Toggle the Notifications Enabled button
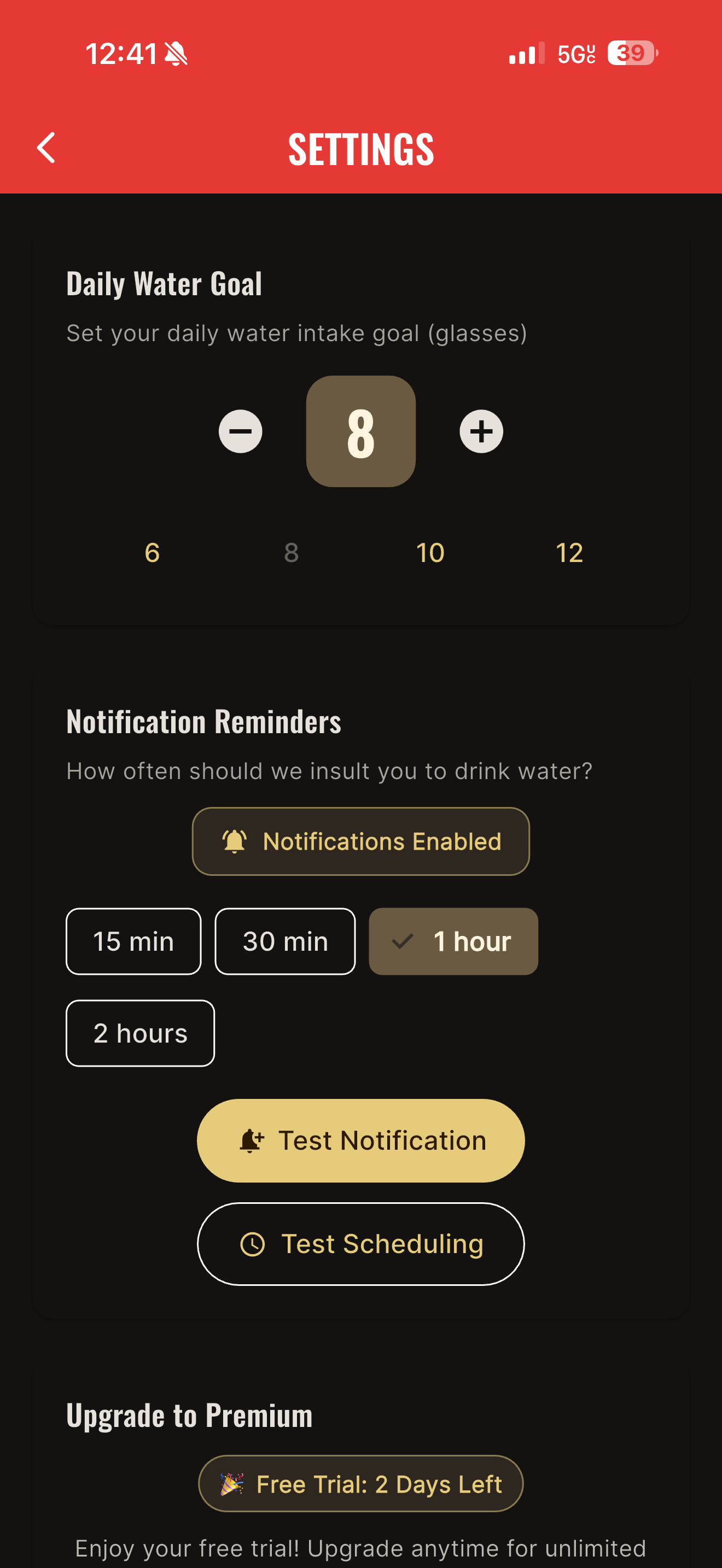The image size is (722, 1568). (360, 841)
